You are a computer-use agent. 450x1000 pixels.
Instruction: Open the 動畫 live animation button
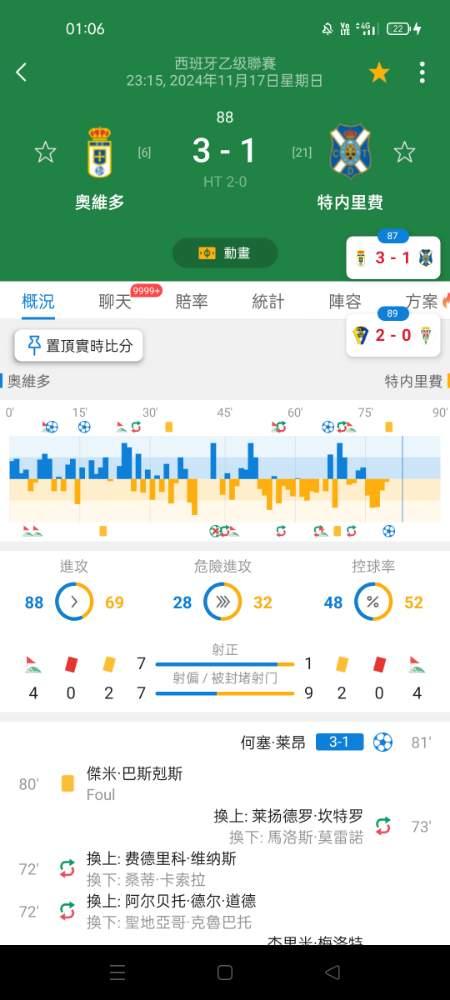click(225, 253)
